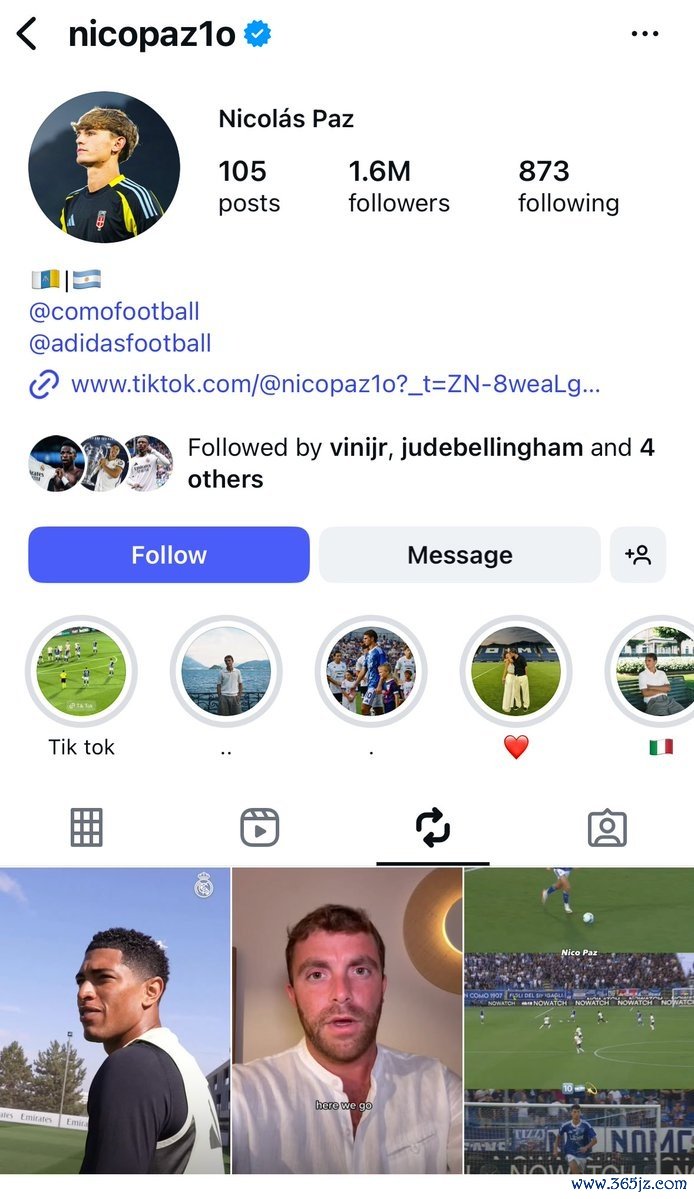View Nicolás Paz's profile picture

tap(104, 167)
